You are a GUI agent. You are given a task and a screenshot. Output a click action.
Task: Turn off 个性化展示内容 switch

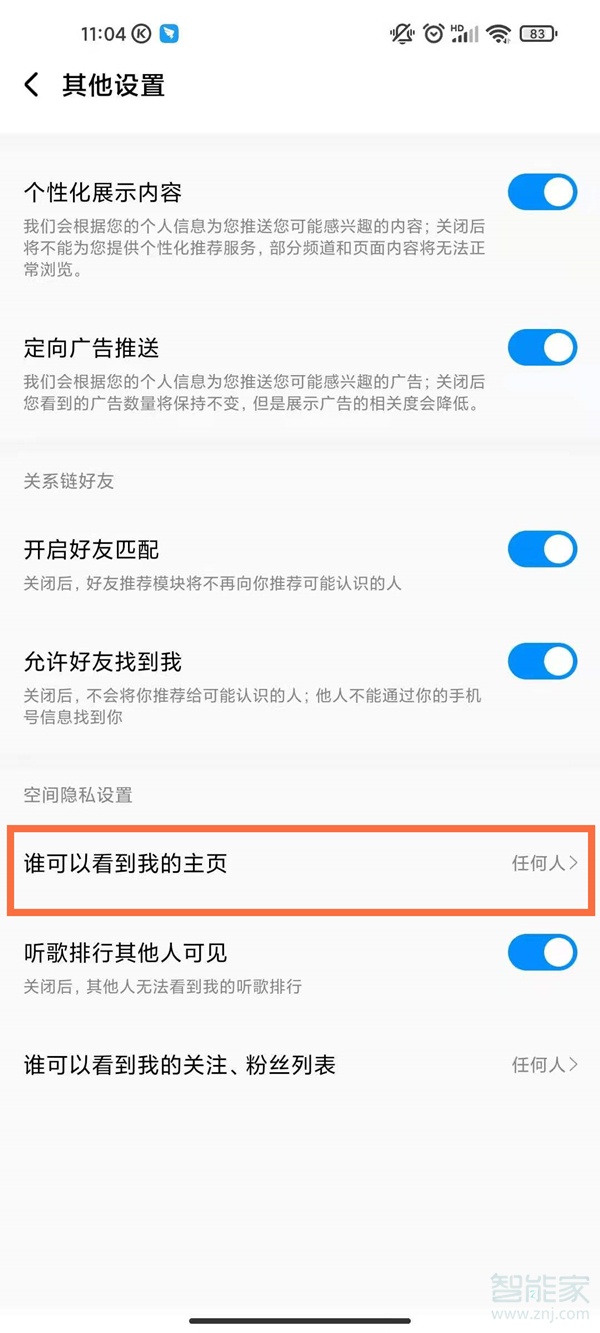(542, 192)
